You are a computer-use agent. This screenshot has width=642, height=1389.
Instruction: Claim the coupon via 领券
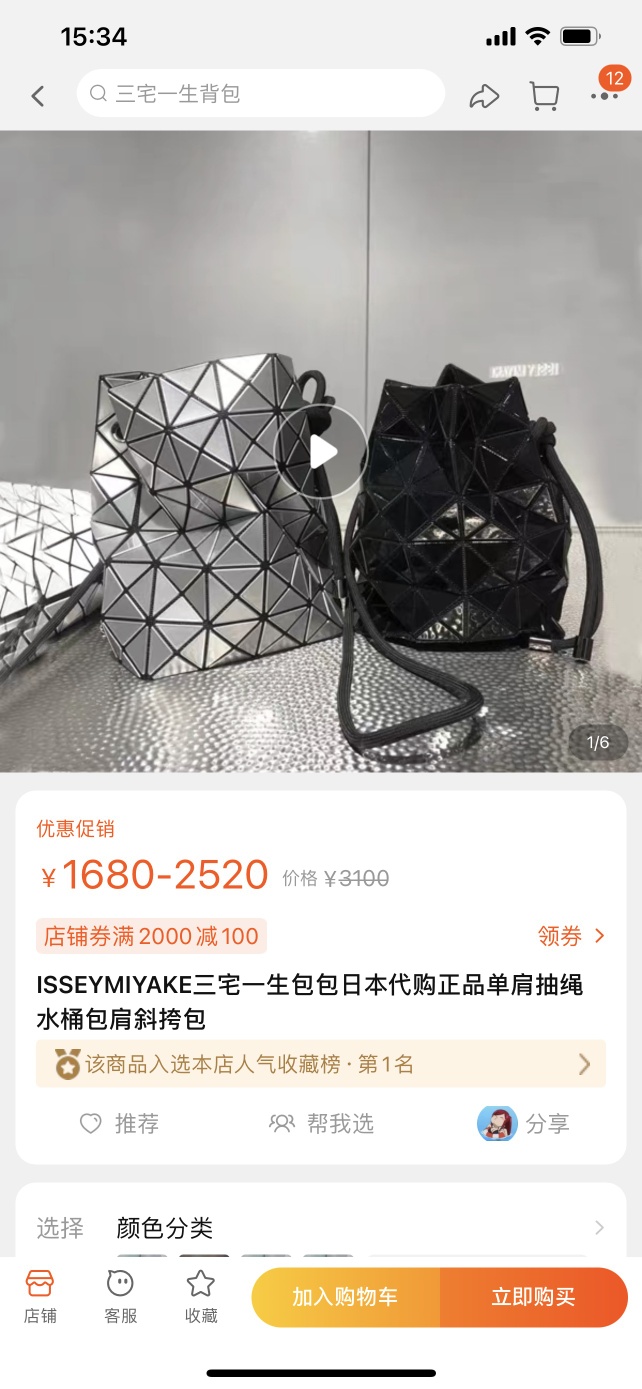[571, 936]
